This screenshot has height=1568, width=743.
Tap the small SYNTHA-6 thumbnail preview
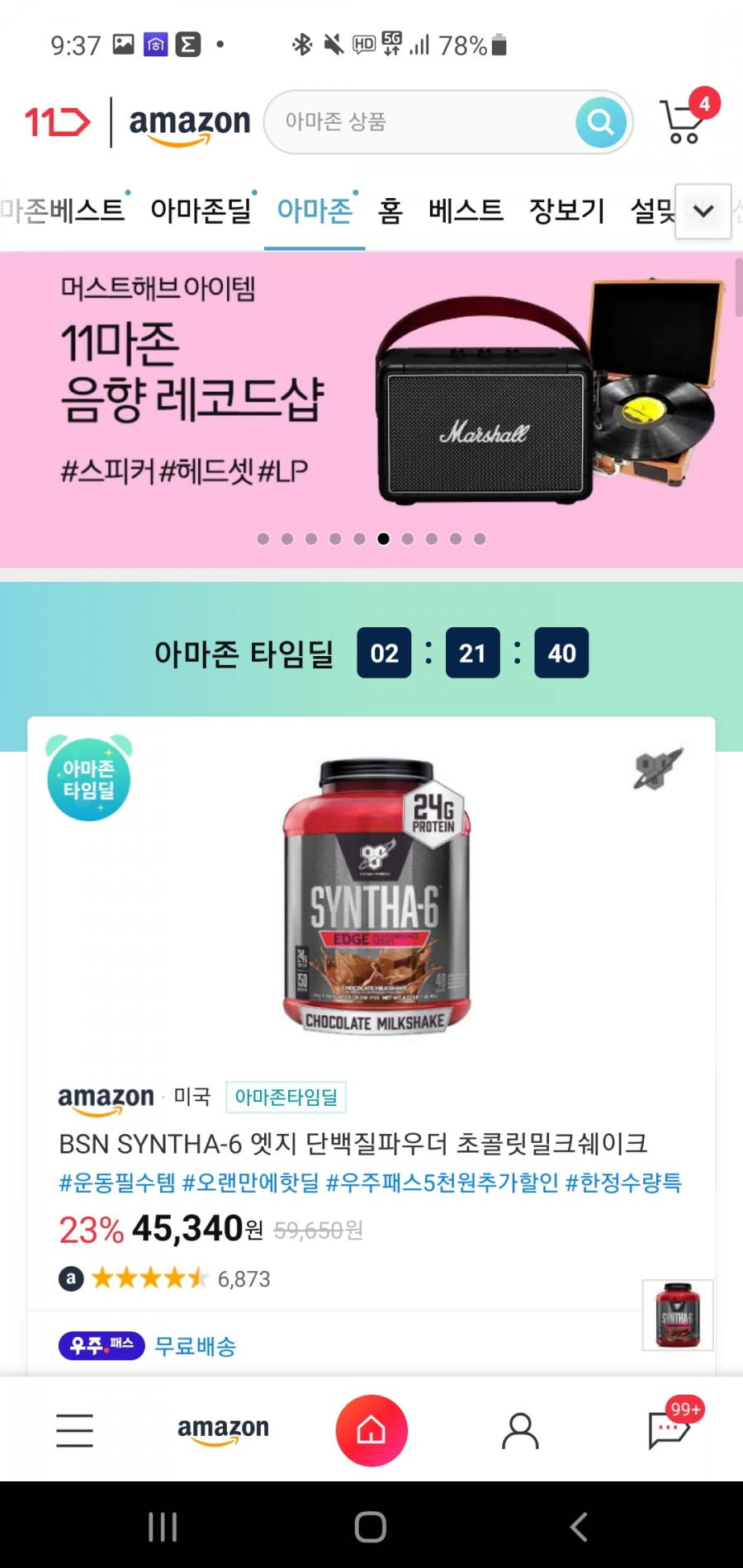(678, 1315)
